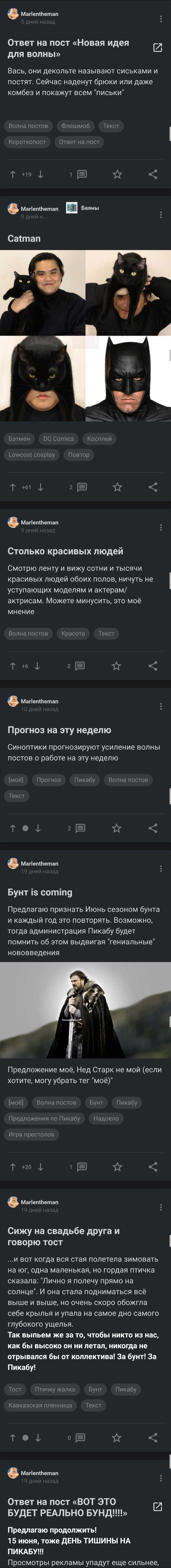Downvote the «Столько красивых людей» post

coord(37,666)
